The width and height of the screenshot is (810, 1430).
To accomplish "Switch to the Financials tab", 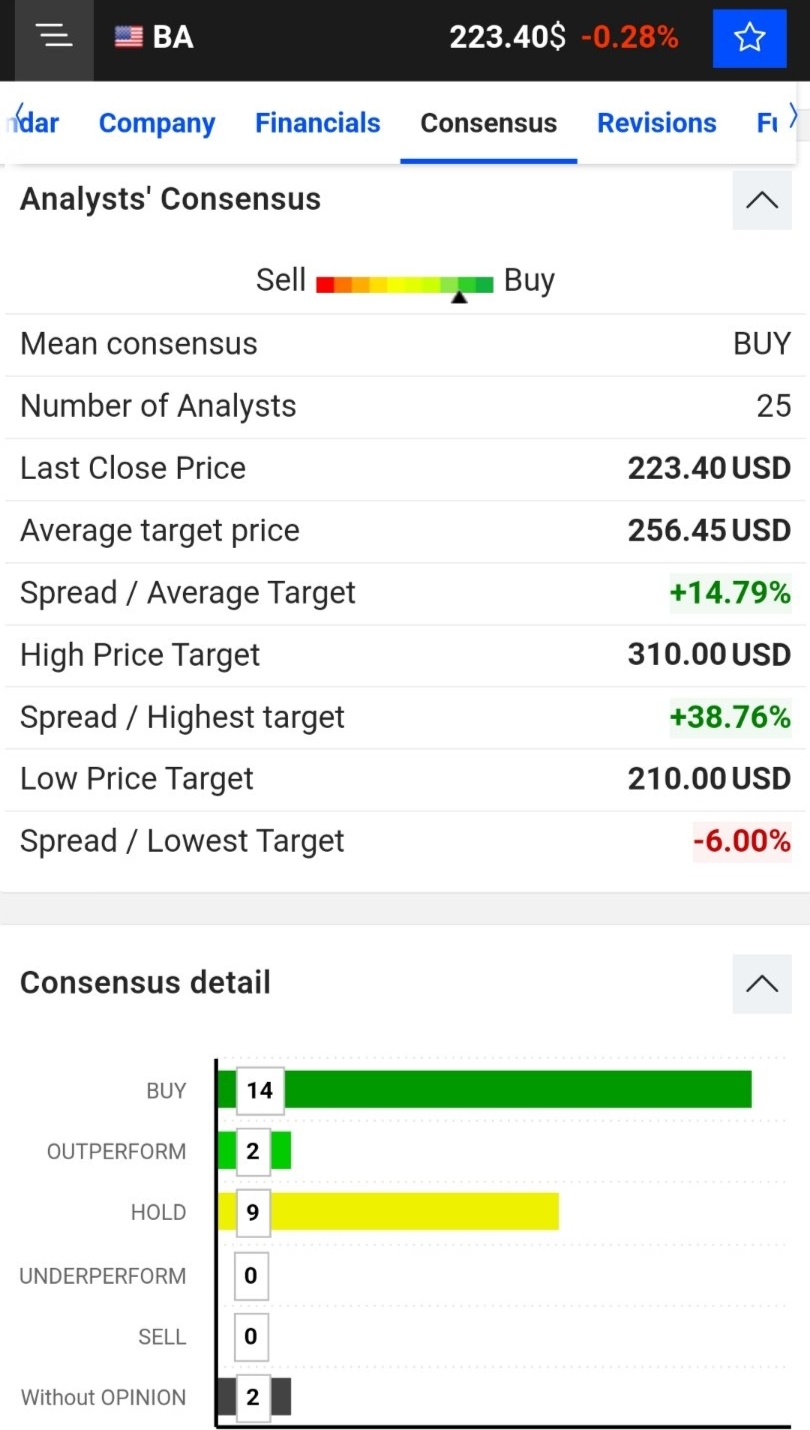I will (318, 123).
